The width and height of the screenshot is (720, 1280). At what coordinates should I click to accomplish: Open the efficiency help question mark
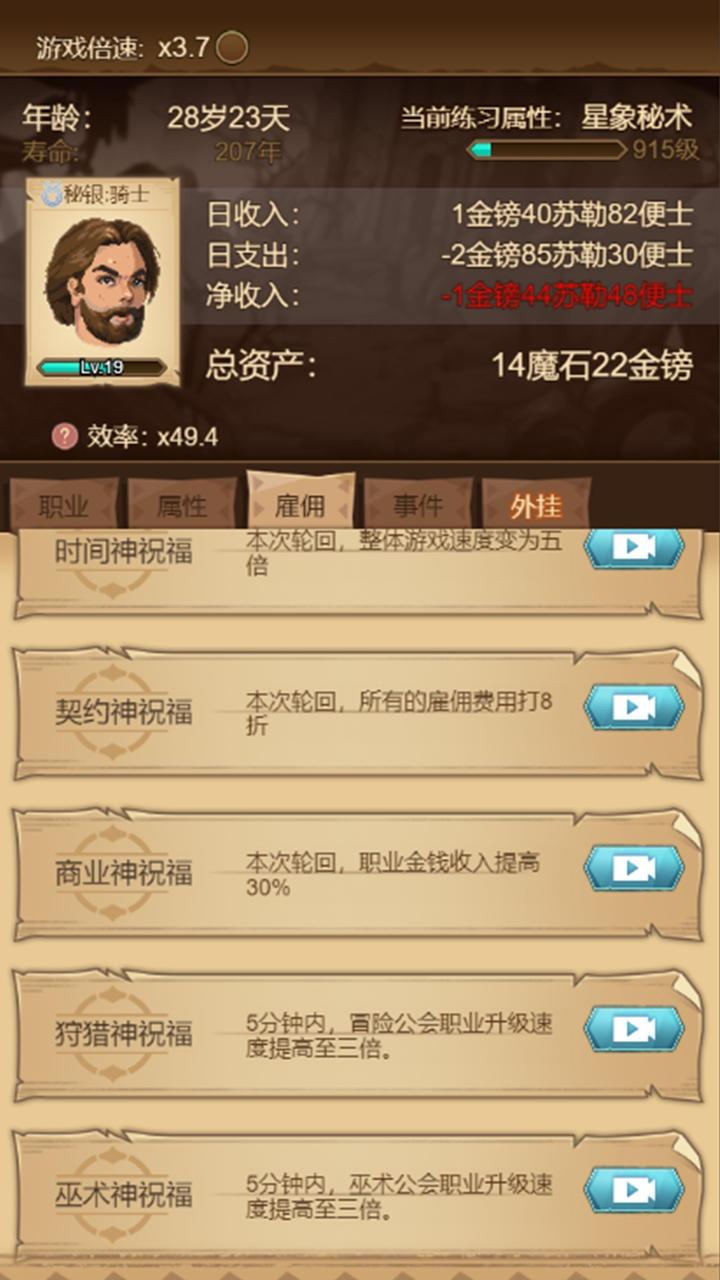pos(64,436)
